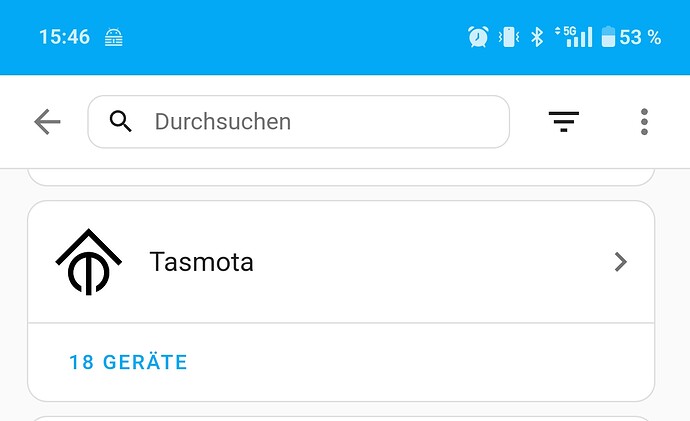The image size is (690, 421).
Task: Open the filter options icon
Action: pos(564,122)
